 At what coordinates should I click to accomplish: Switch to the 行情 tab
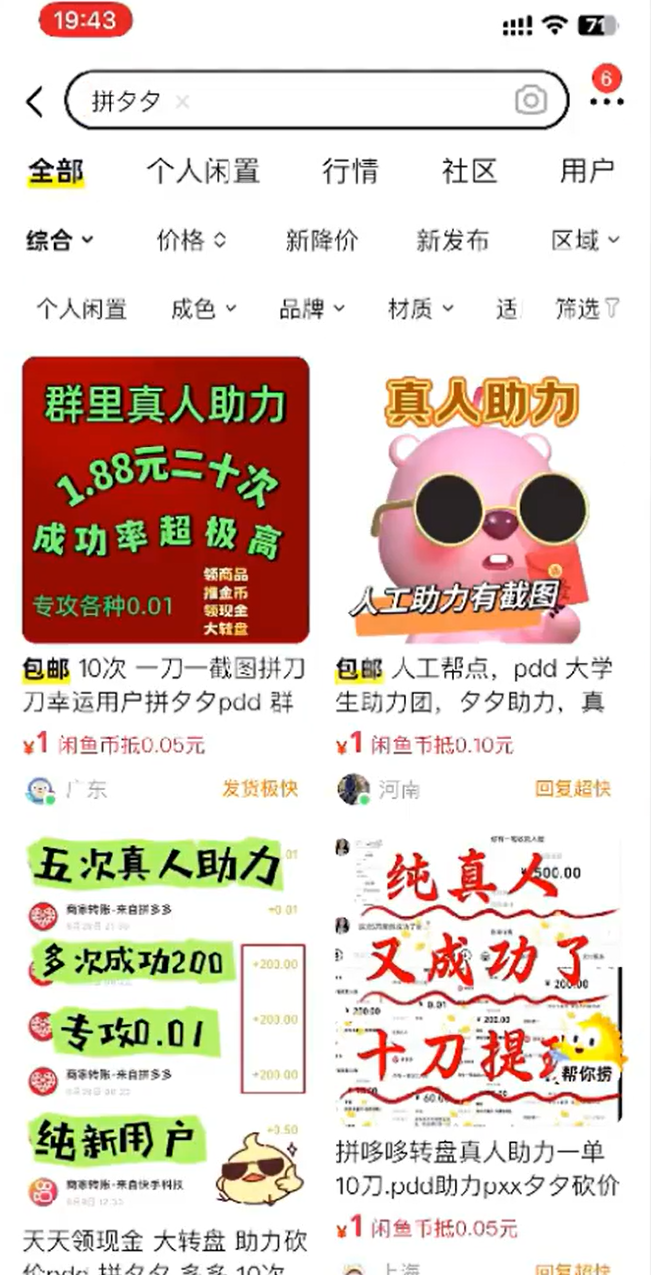(x=350, y=171)
